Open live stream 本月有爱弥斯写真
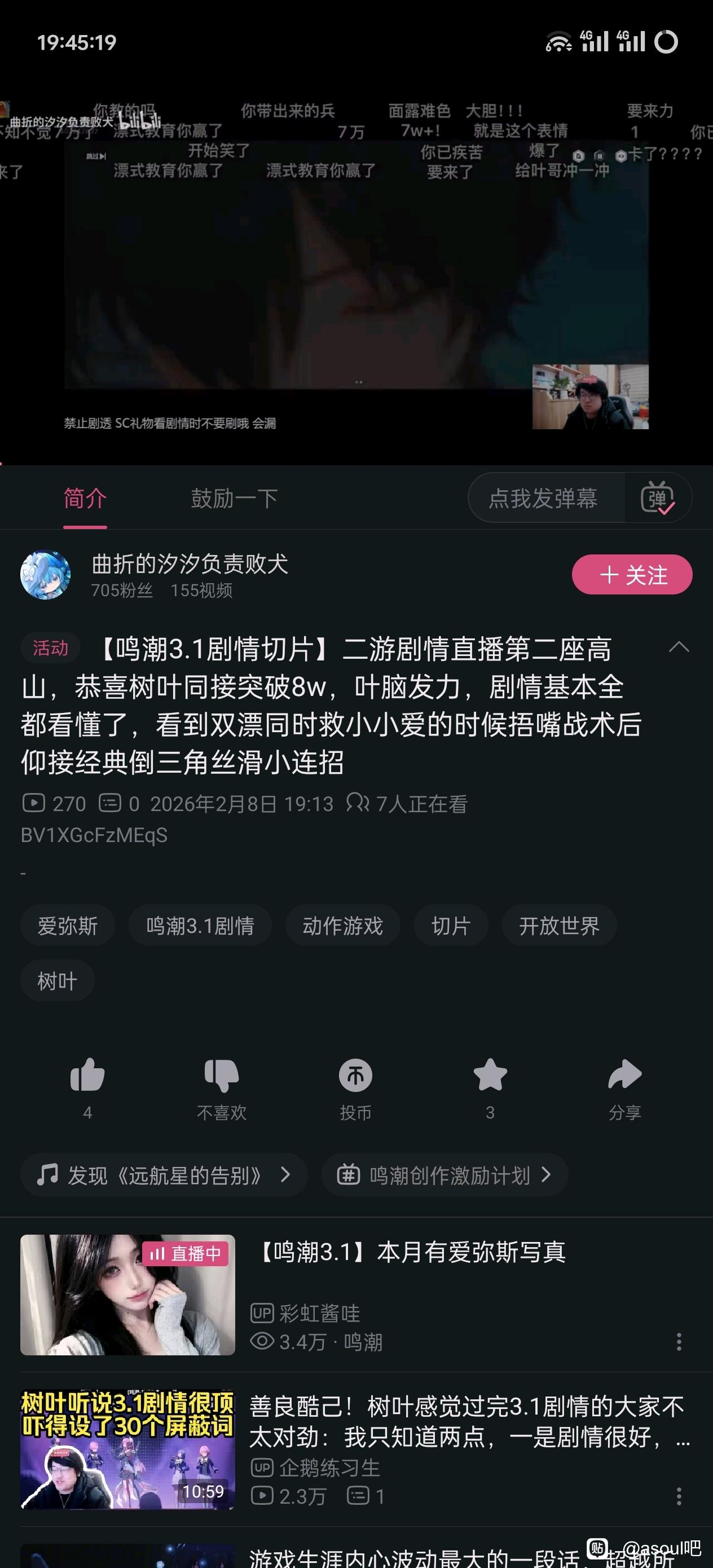 tap(412, 1253)
